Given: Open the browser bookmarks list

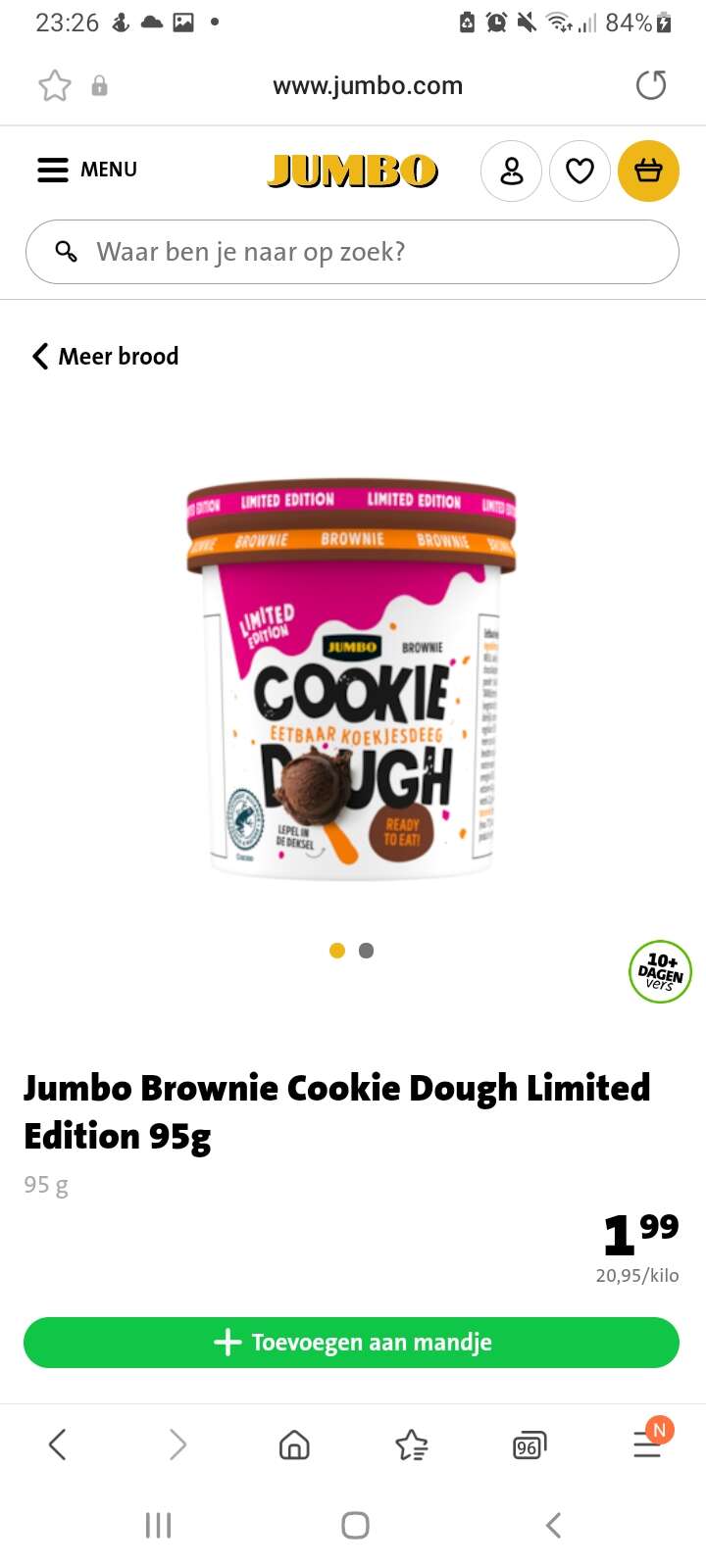Looking at the screenshot, I should [x=412, y=1444].
